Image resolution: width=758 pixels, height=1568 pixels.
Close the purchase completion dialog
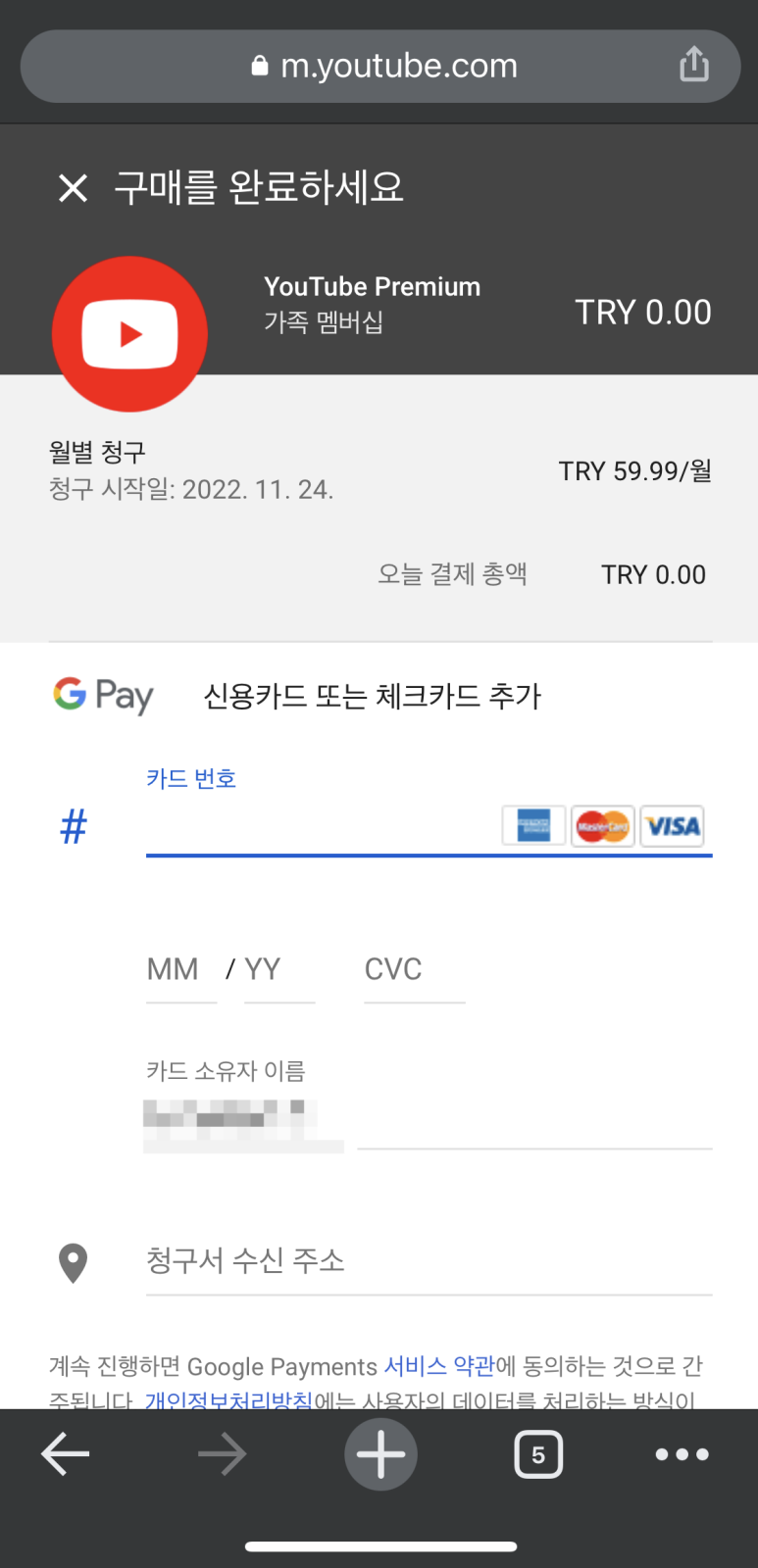click(74, 187)
